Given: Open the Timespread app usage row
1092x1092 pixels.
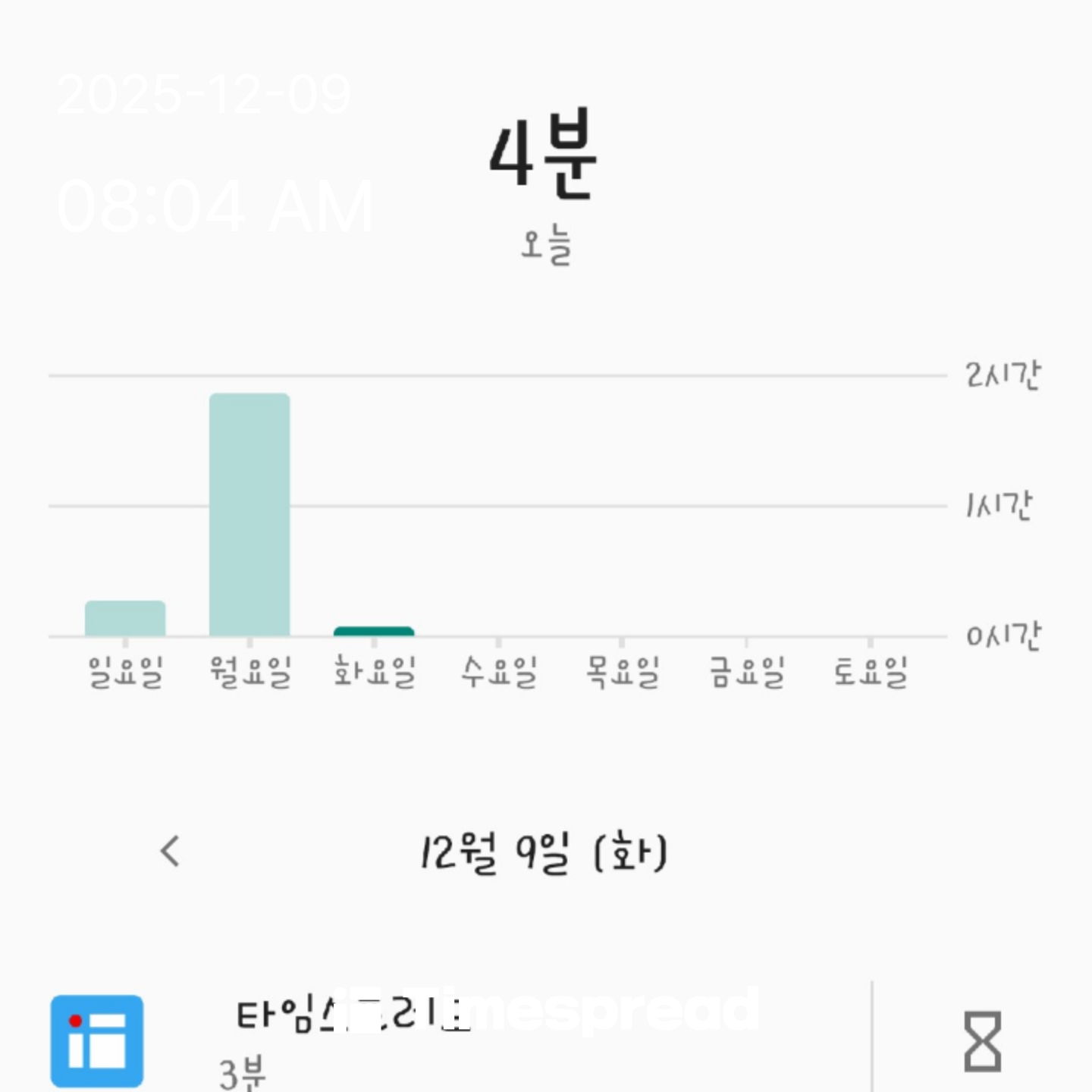Looking at the screenshot, I should 455,1039.
